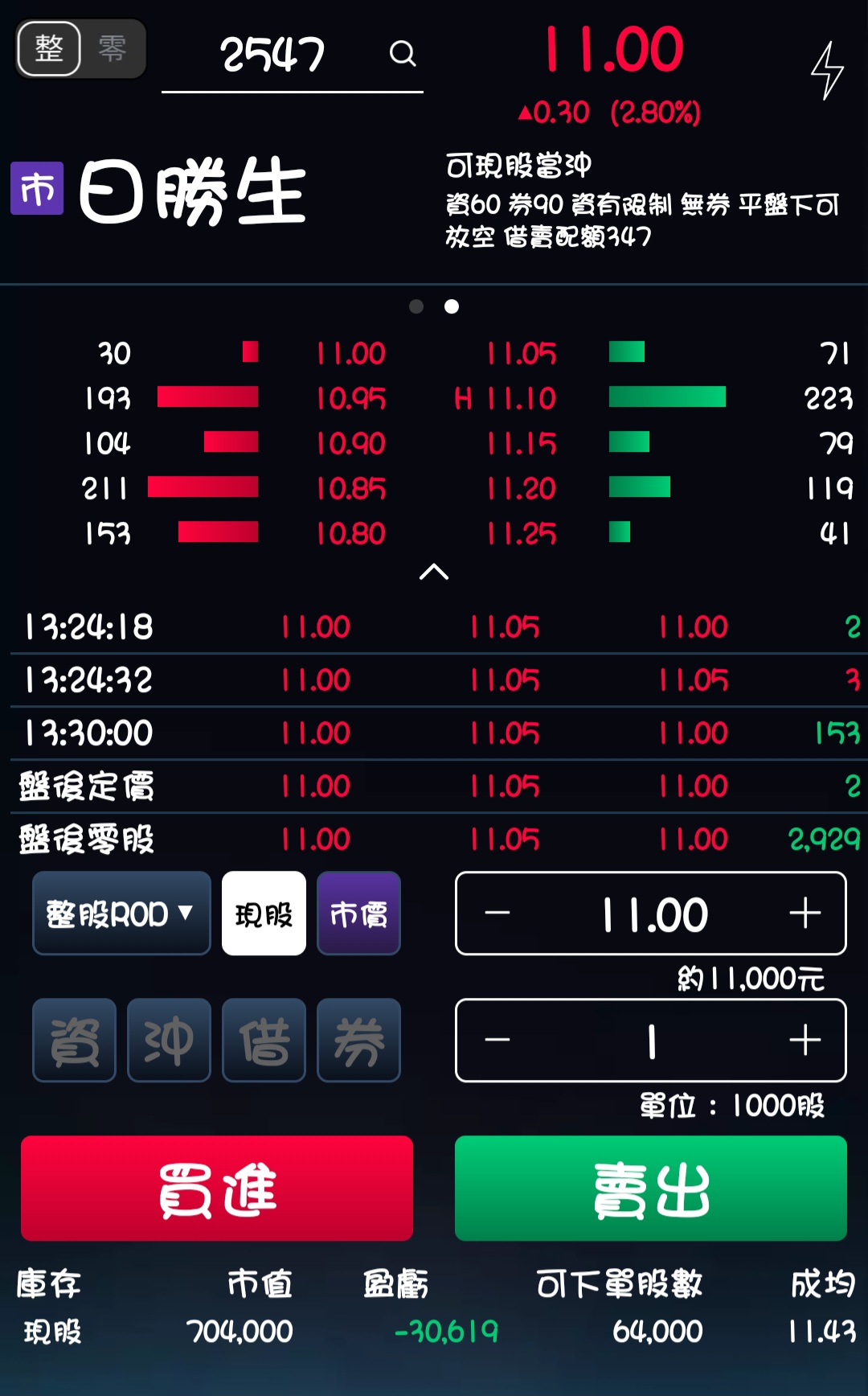The width and height of the screenshot is (868, 1396).
Task: Select the 整 whole-lot mode
Action: click(x=49, y=50)
